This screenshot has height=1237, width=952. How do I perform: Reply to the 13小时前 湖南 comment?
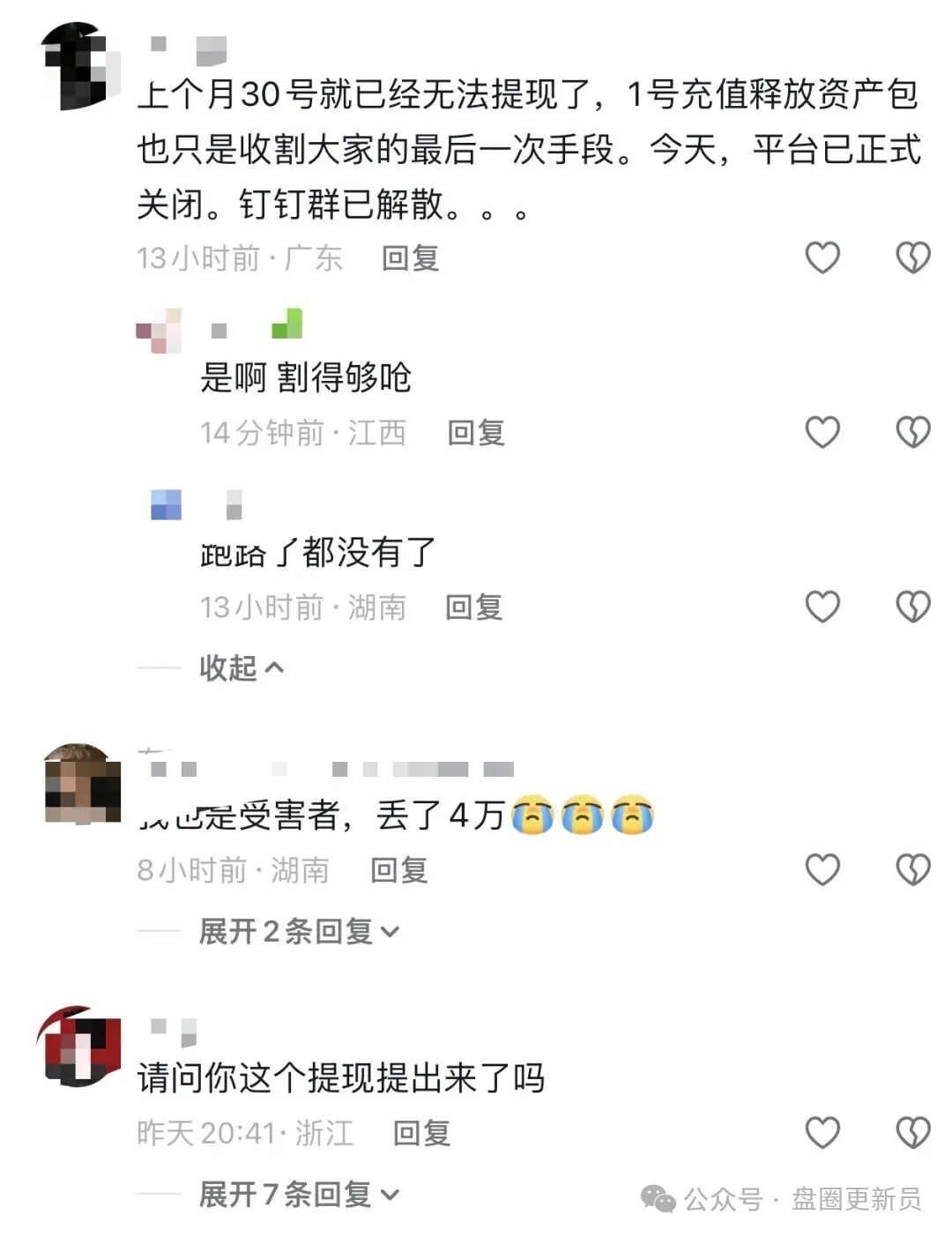click(474, 607)
